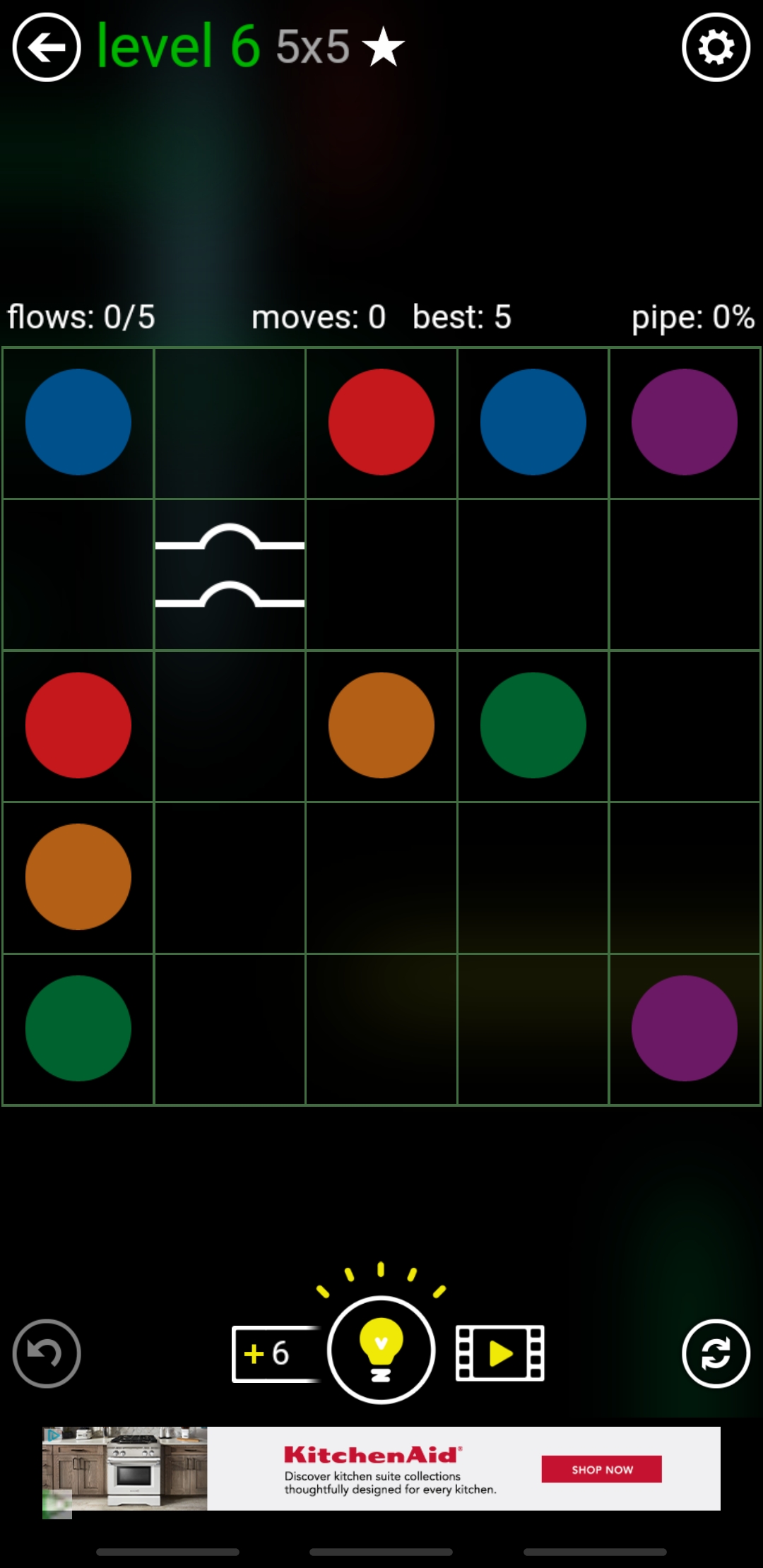The width and height of the screenshot is (763, 1568).
Task: Watch the video for hints
Action: (499, 1353)
